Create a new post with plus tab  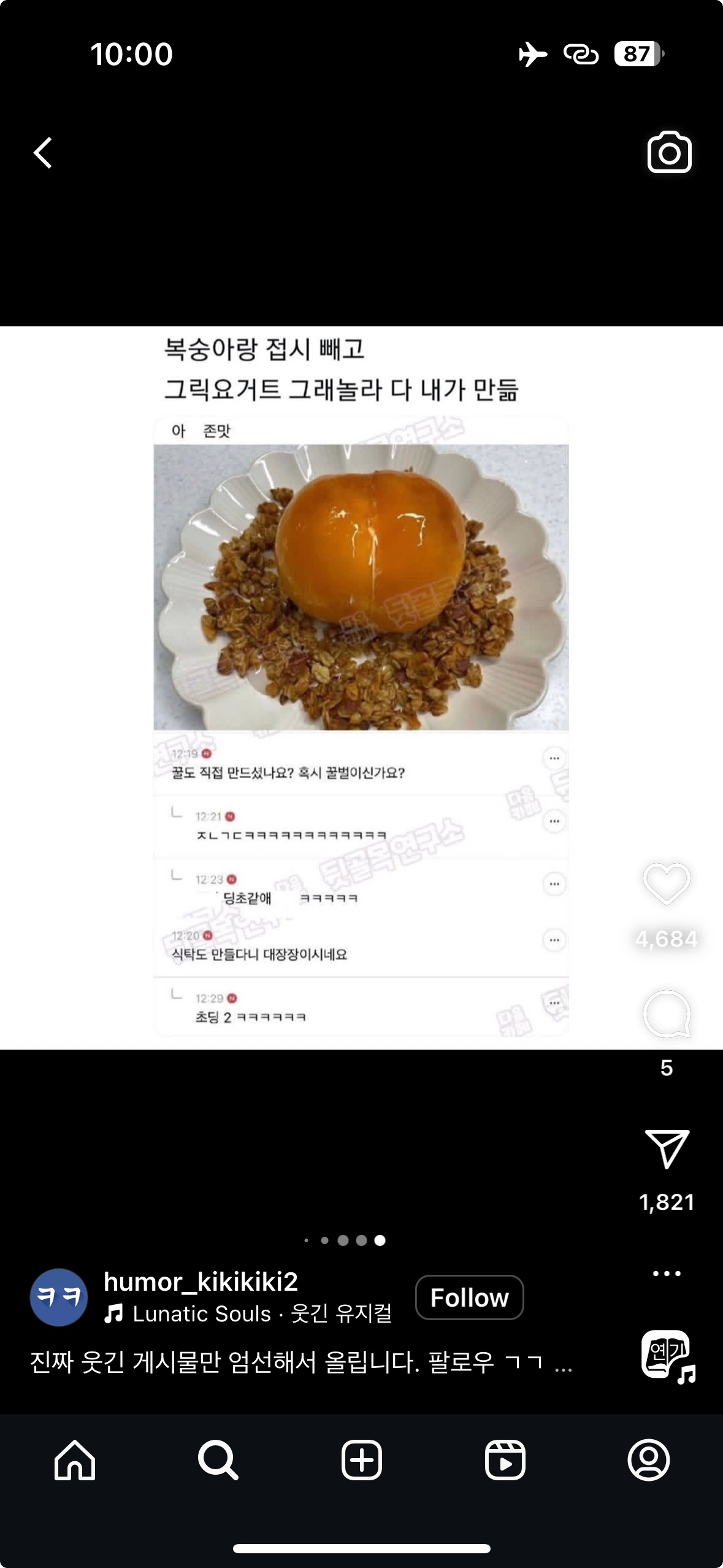click(362, 1460)
